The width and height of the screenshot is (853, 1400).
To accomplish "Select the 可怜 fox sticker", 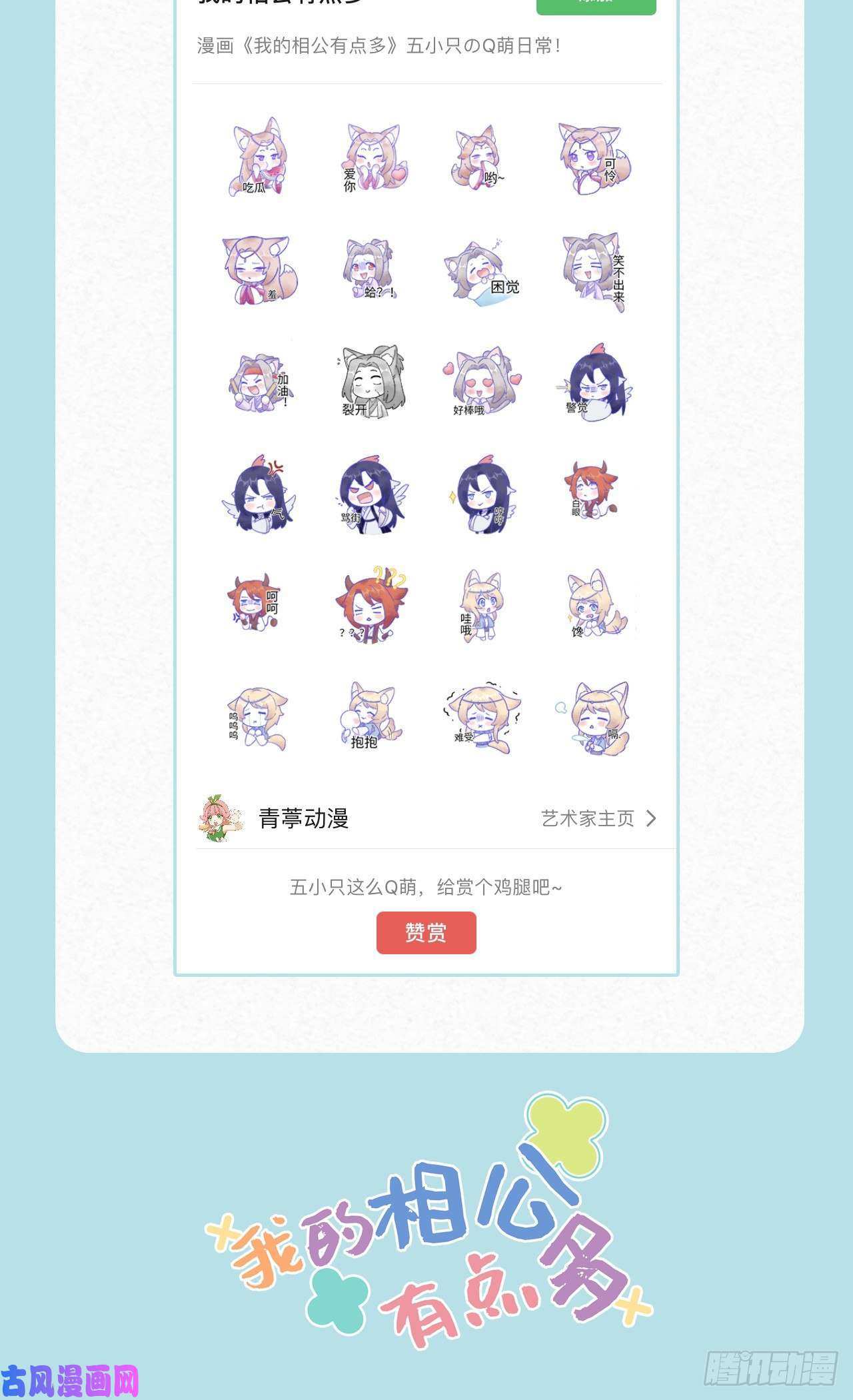I will (x=591, y=160).
